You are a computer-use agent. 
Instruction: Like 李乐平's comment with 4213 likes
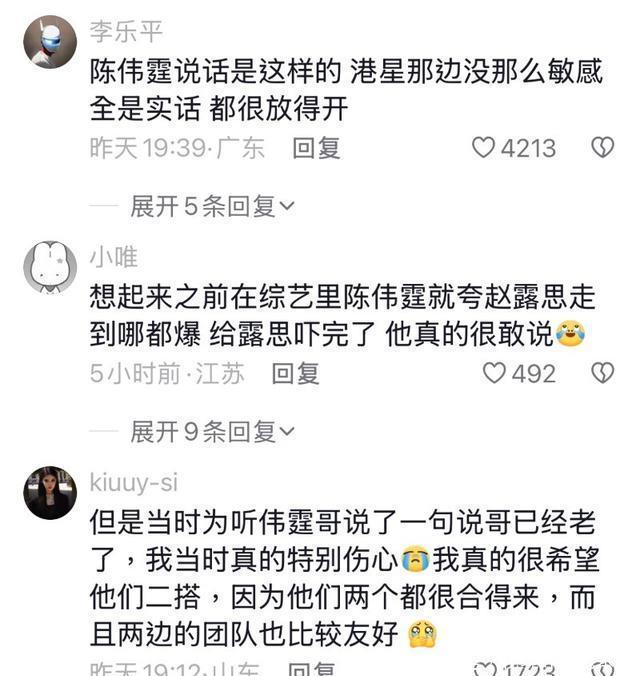484,148
